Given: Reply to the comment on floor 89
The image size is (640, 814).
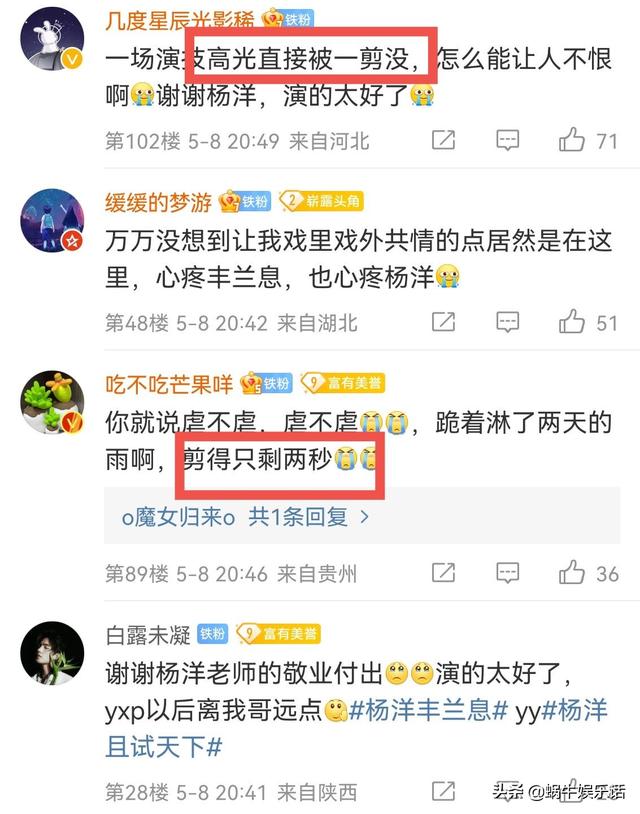Looking at the screenshot, I should click(x=508, y=573).
